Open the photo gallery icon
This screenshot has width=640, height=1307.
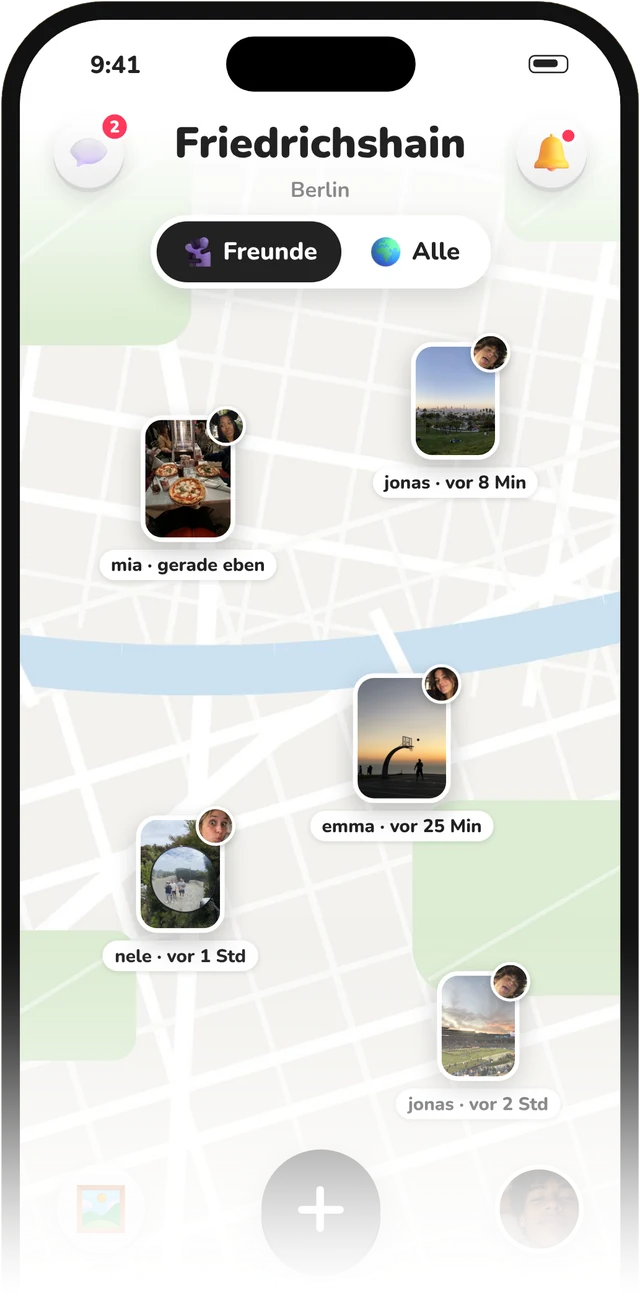pyautogui.click(x=101, y=1208)
